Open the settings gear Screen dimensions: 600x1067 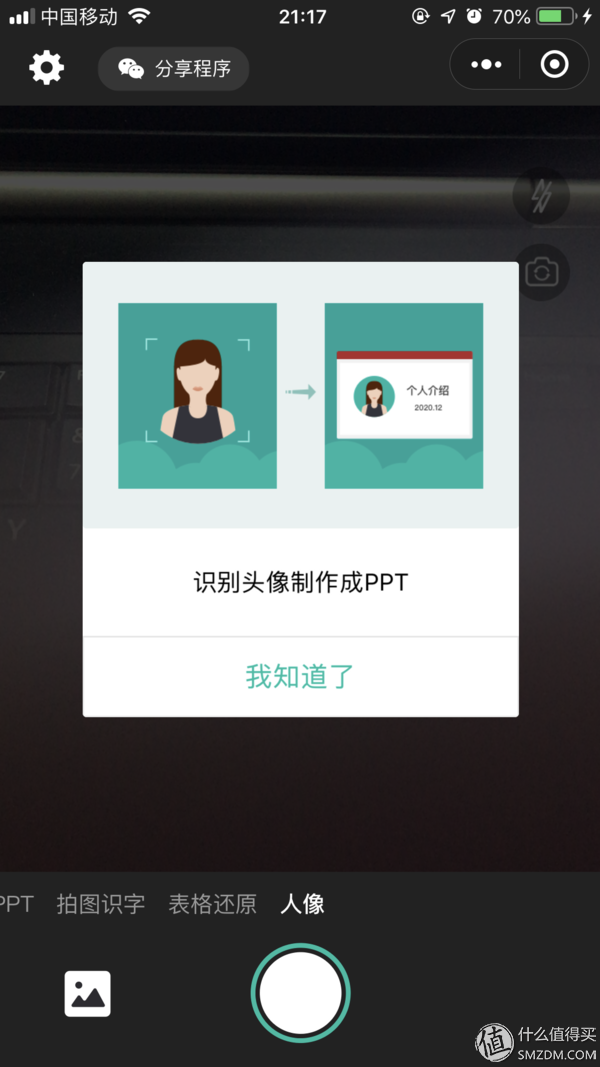(46, 68)
